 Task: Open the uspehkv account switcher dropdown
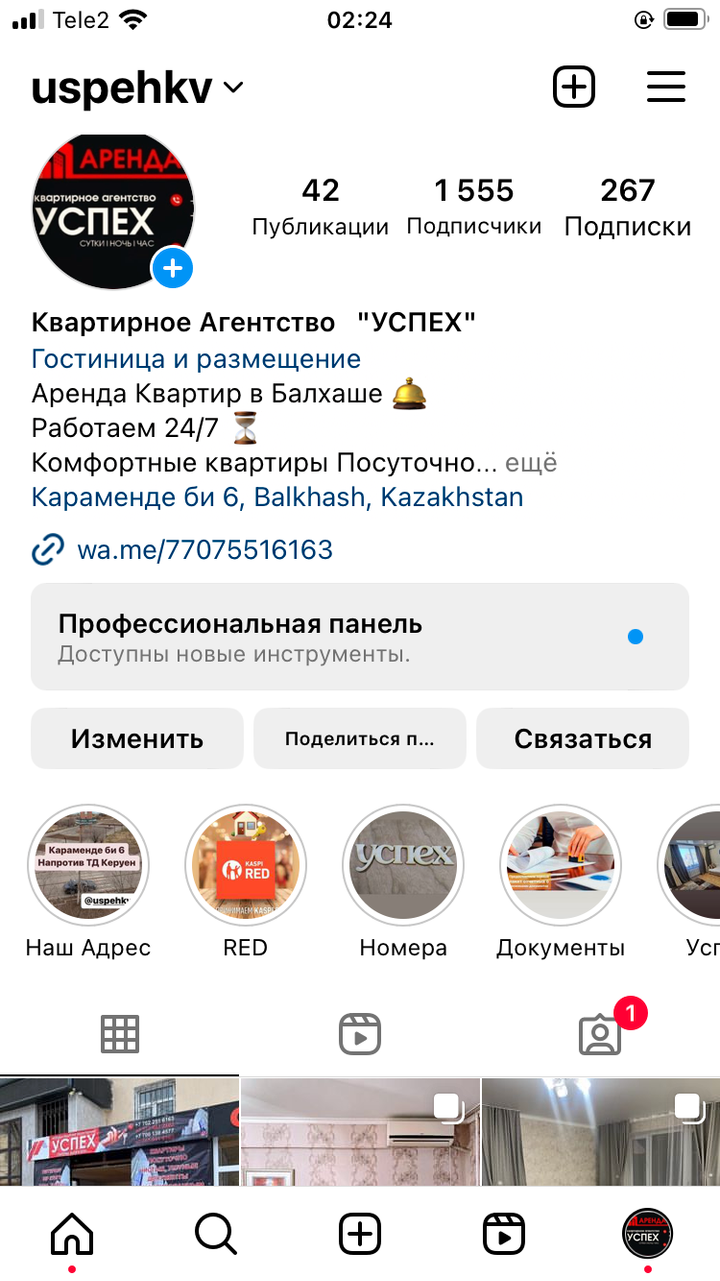point(138,88)
